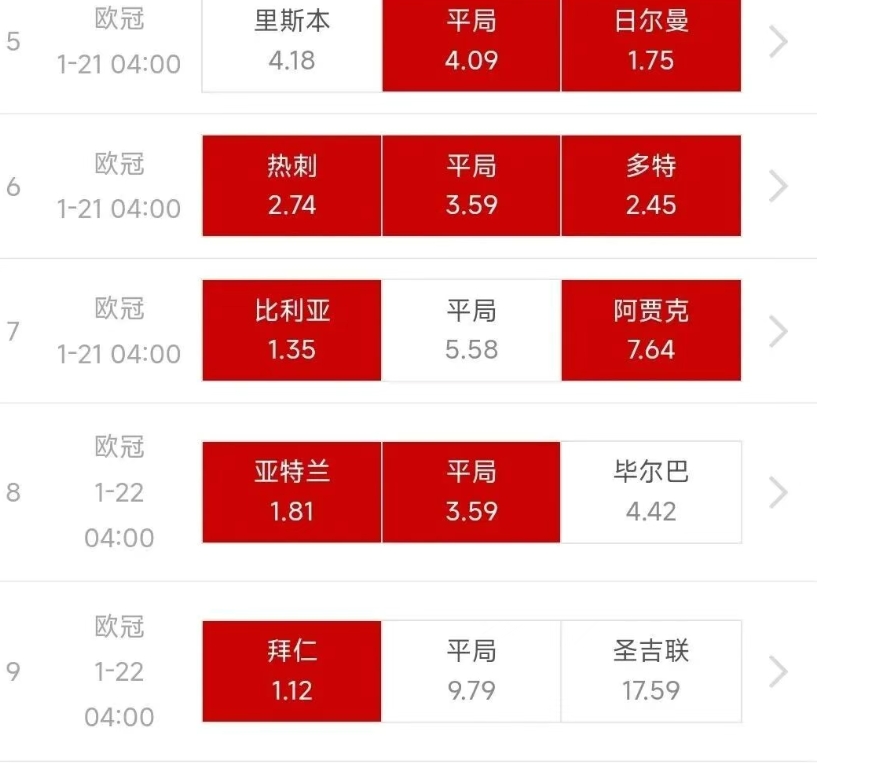Open details chevron for 里斯本 match
890x763 pixels.
[x=778, y=42]
